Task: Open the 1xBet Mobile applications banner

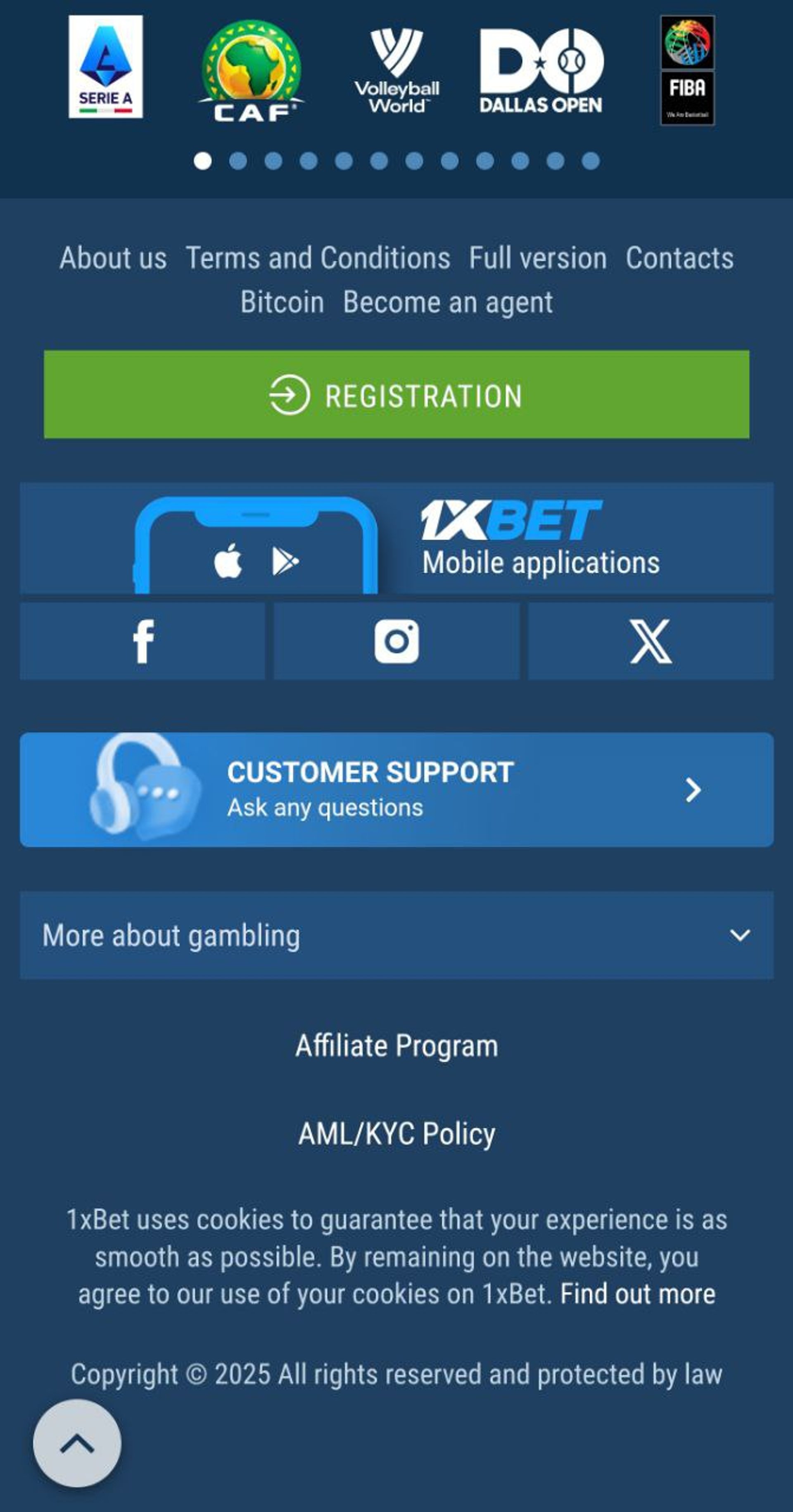Action: tap(396, 538)
